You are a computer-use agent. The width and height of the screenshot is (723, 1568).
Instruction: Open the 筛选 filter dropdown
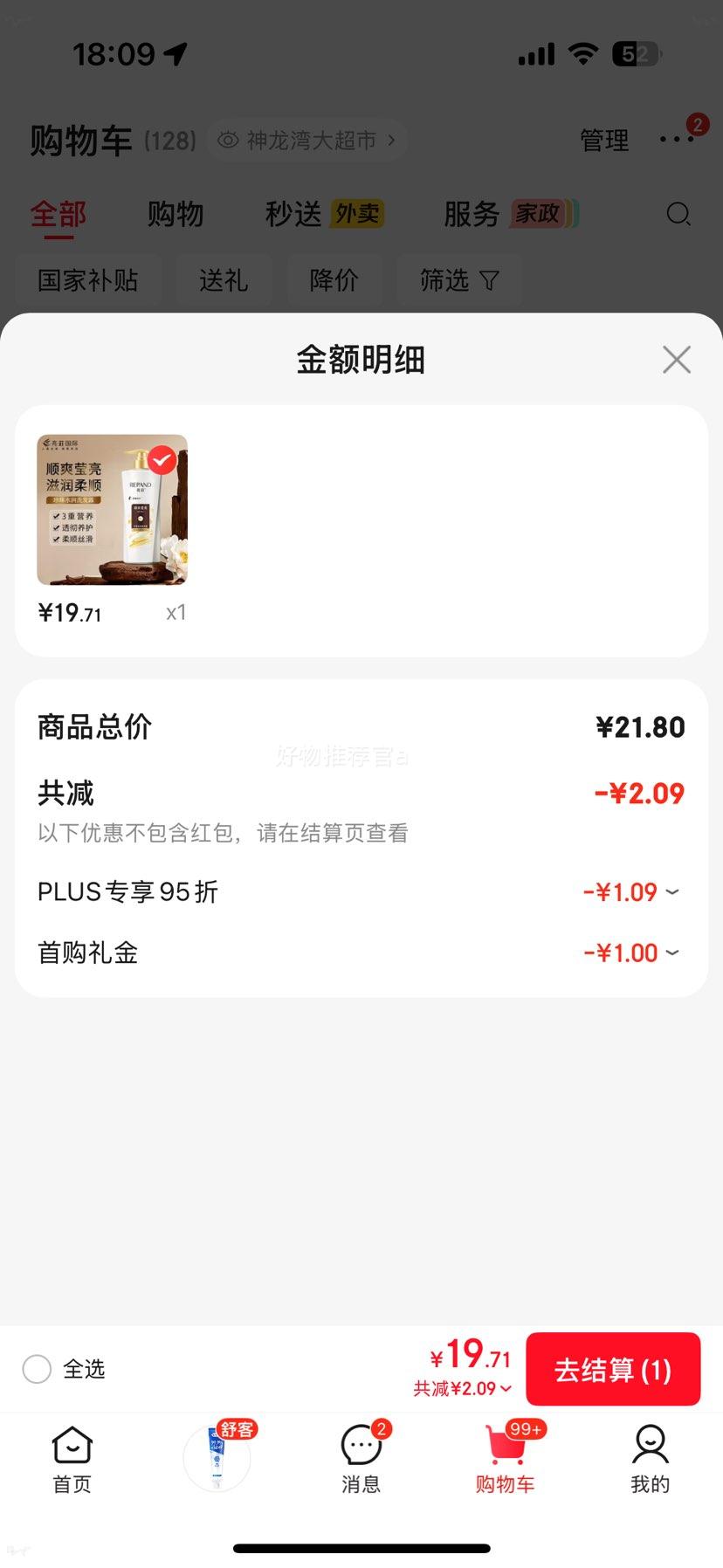pyautogui.click(x=460, y=279)
